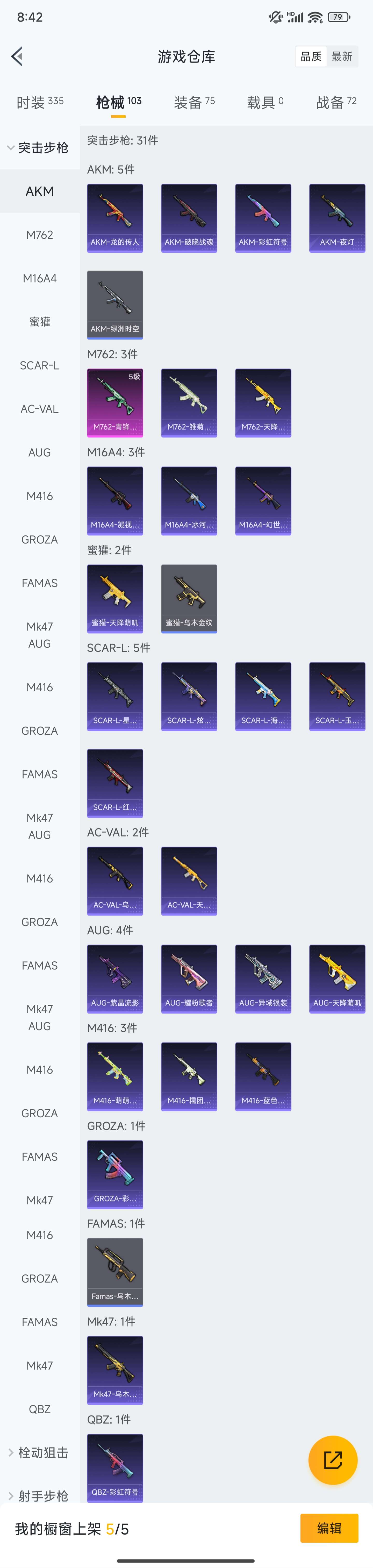Open the AUG-异域银装 skin

263,978
